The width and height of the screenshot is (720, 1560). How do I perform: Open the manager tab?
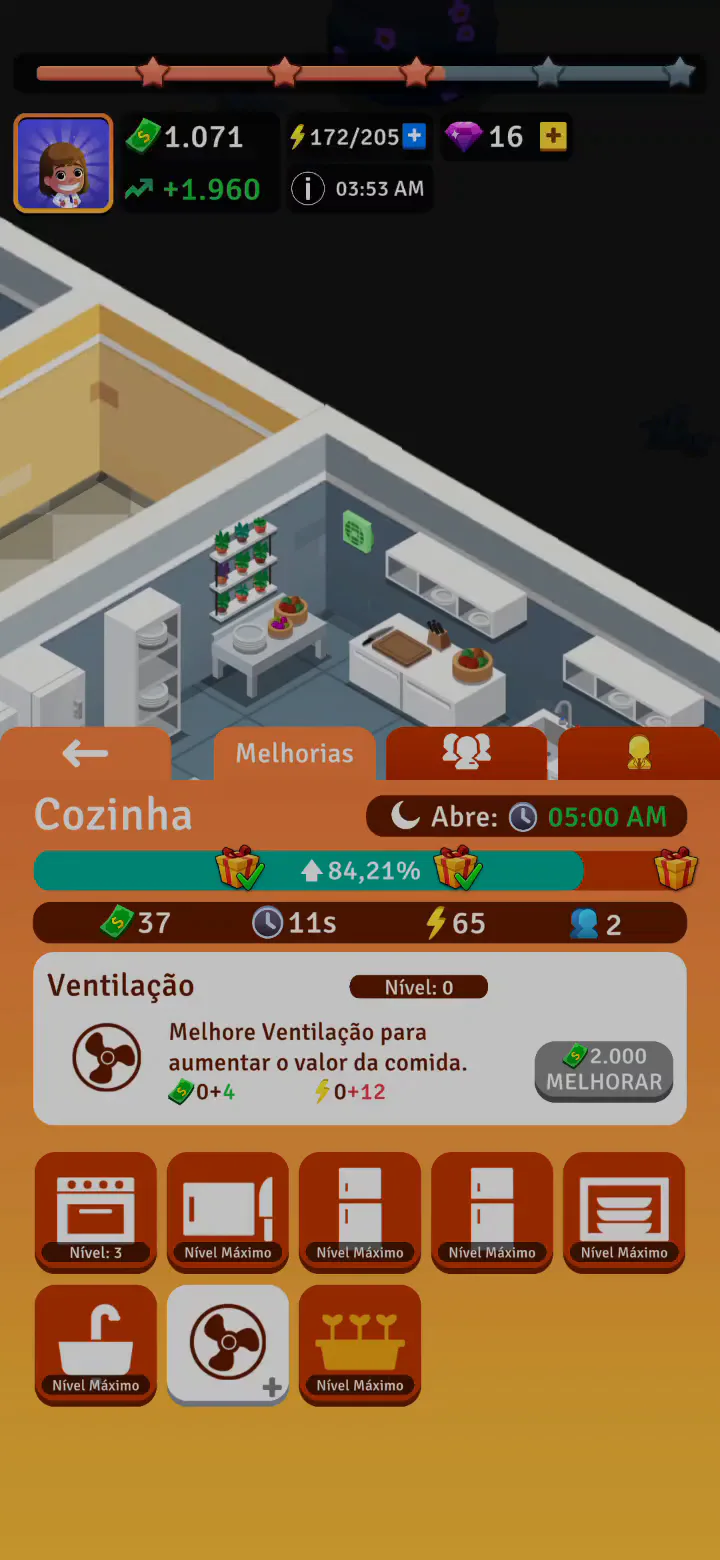click(x=639, y=753)
